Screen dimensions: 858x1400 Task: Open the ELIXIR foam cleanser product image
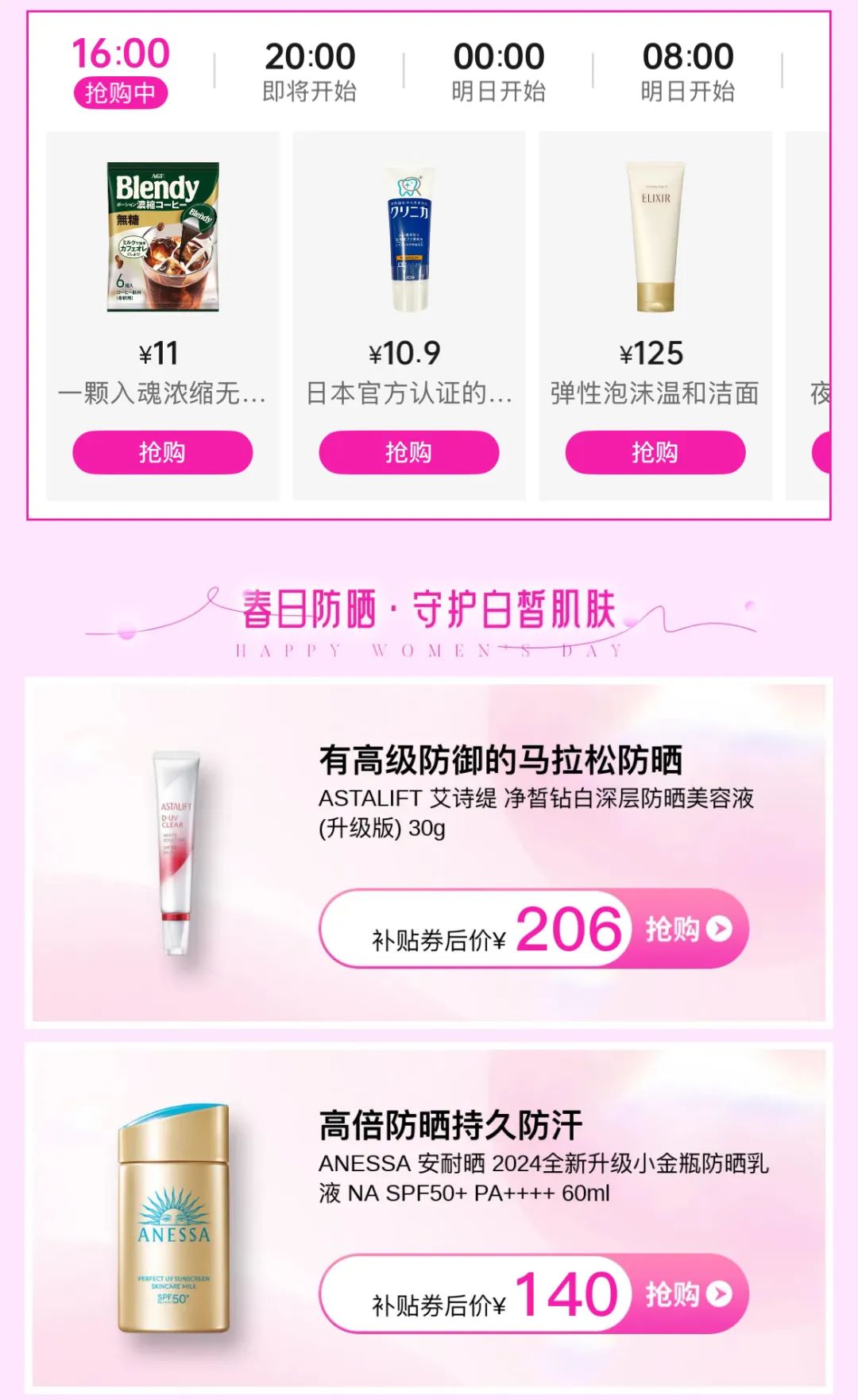655,237
